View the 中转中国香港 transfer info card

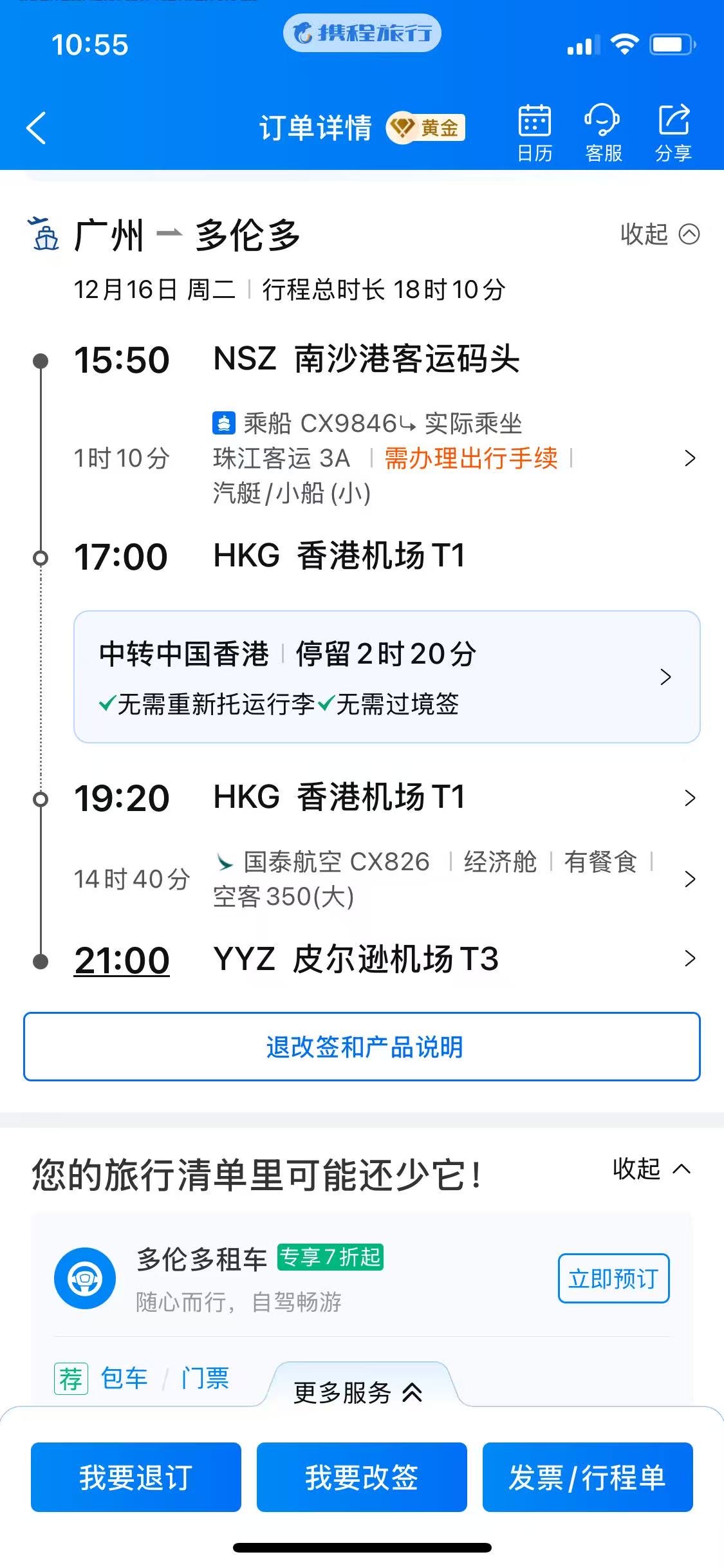[x=387, y=677]
